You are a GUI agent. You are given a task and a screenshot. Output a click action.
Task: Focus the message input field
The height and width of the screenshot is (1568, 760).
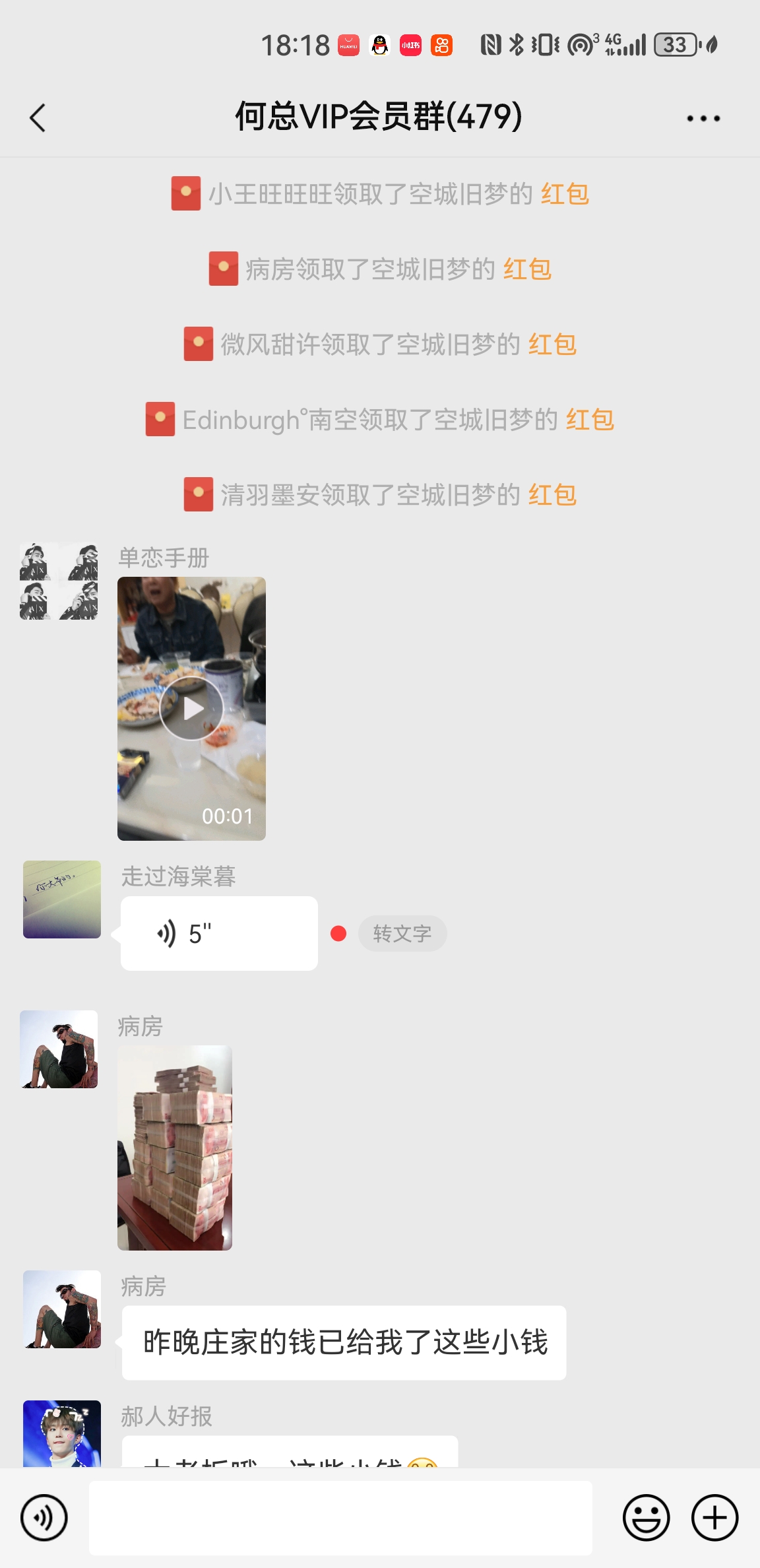click(x=340, y=1517)
